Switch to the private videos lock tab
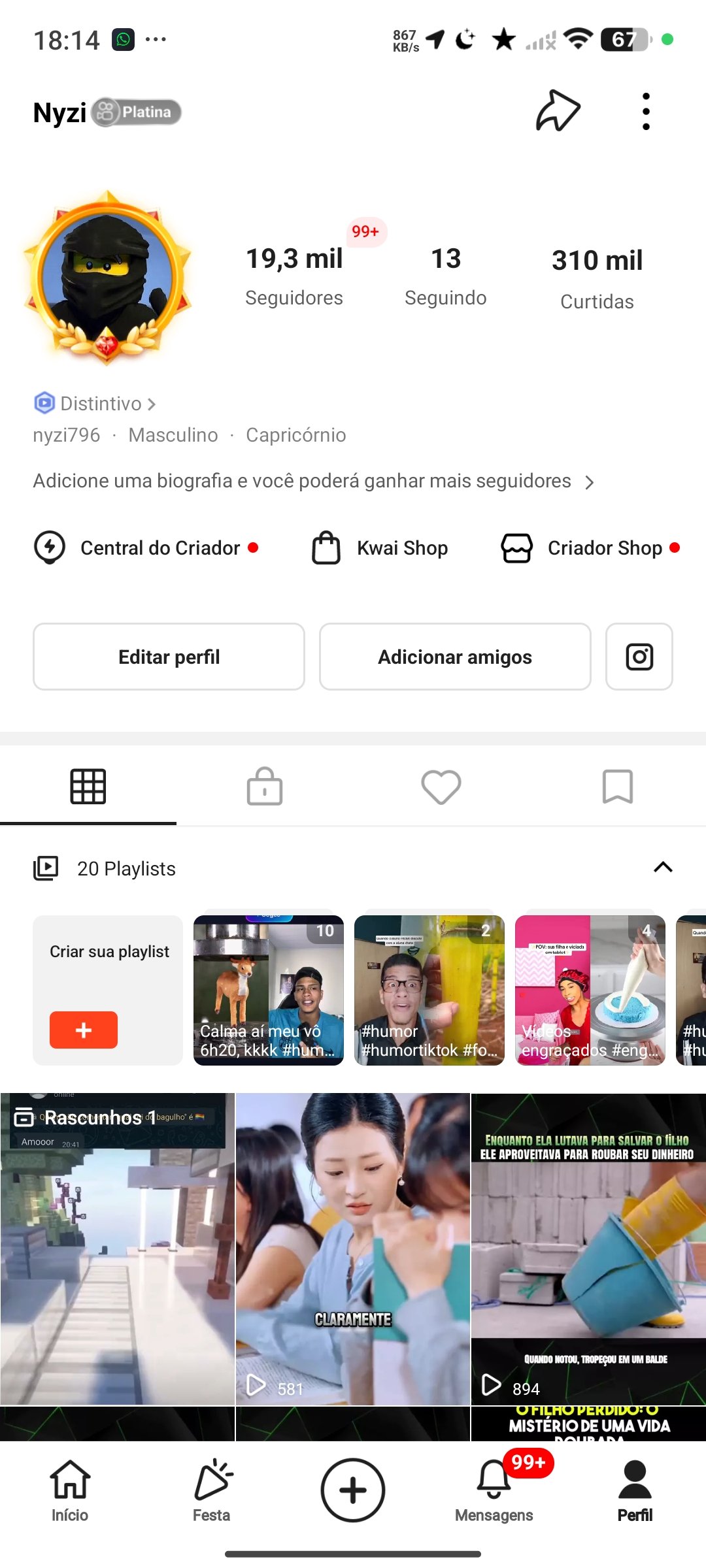The image size is (706, 1568). tap(265, 786)
